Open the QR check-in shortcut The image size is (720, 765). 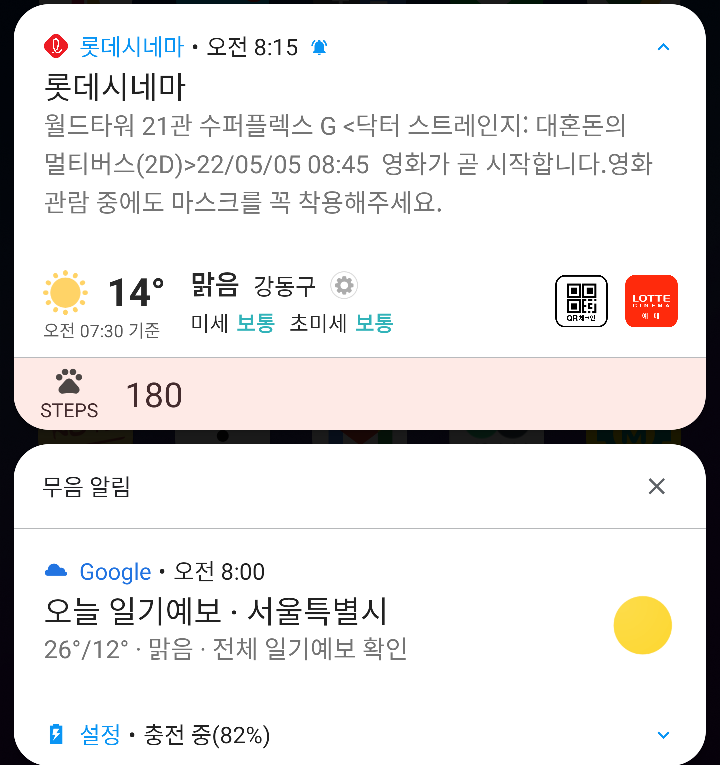point(581,301)
